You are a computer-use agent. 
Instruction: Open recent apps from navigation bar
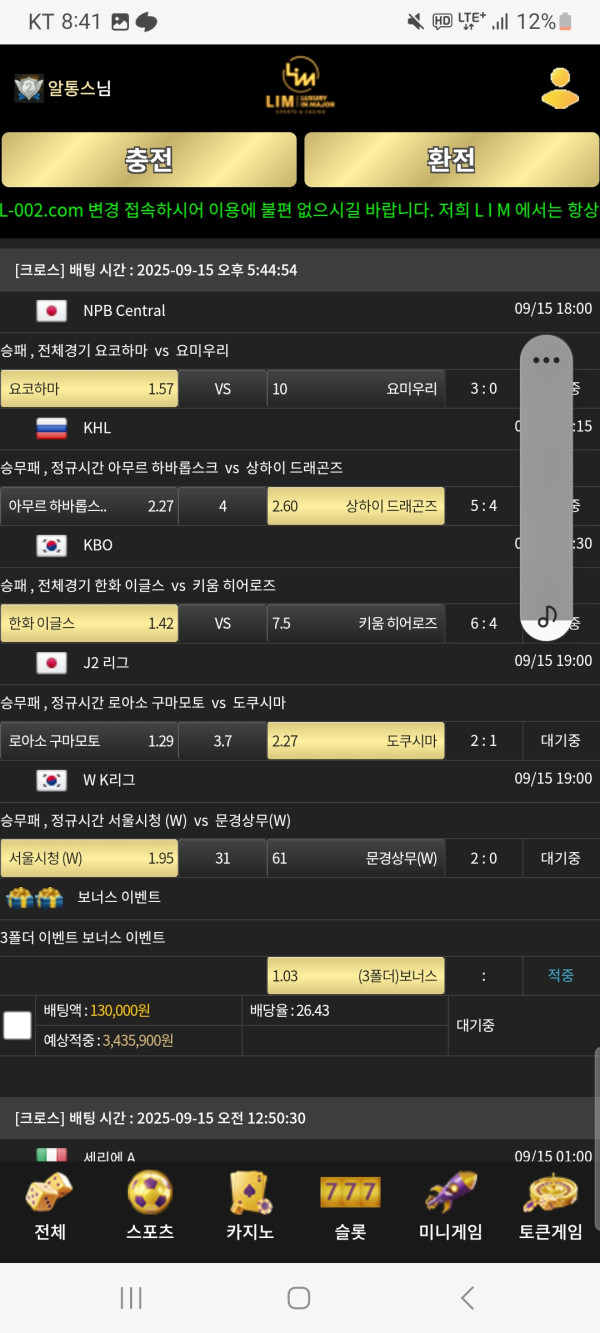click(131, 1297)
